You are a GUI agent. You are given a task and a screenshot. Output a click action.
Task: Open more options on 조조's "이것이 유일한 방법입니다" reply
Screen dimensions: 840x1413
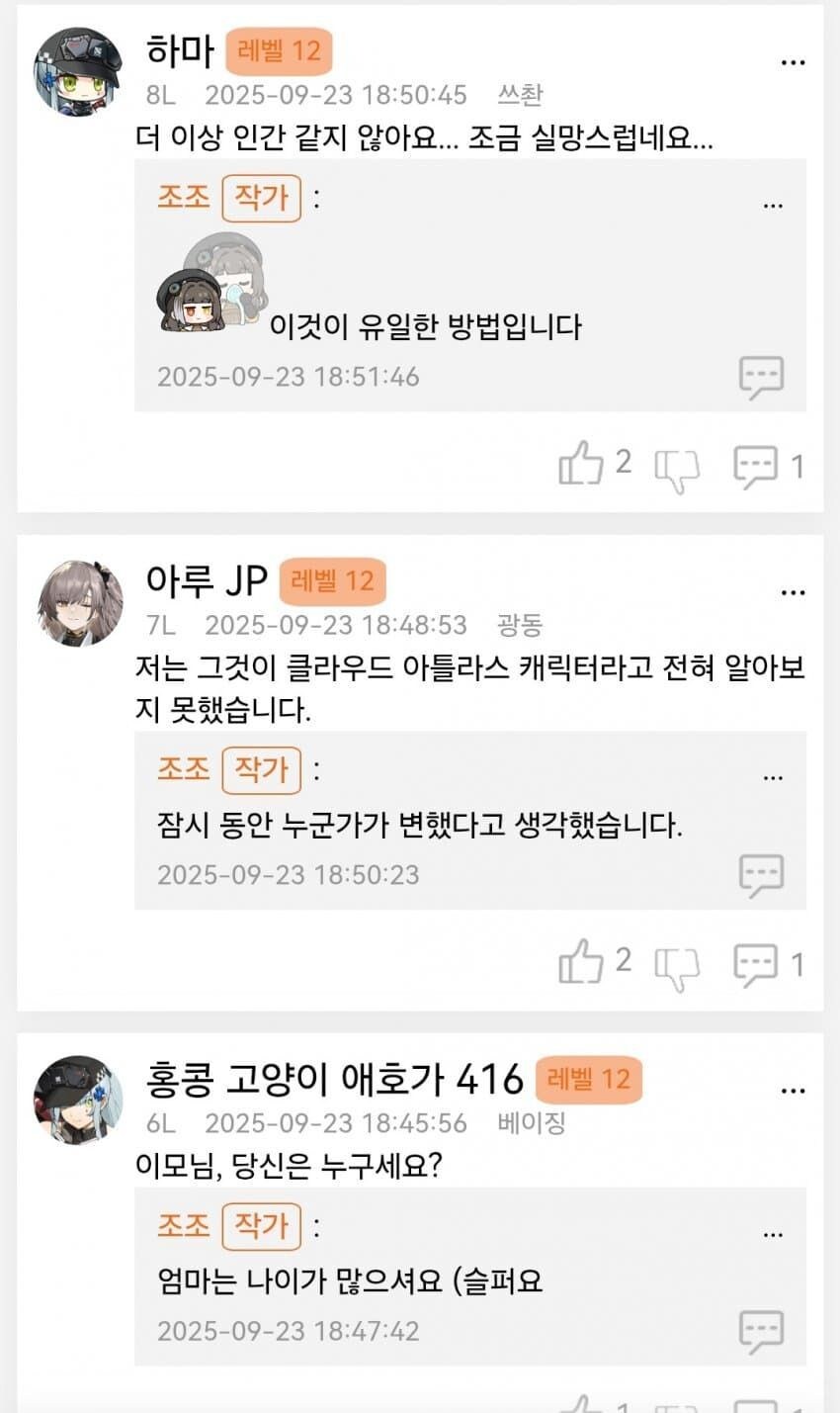pyautogui.click(x=773, y=206)
